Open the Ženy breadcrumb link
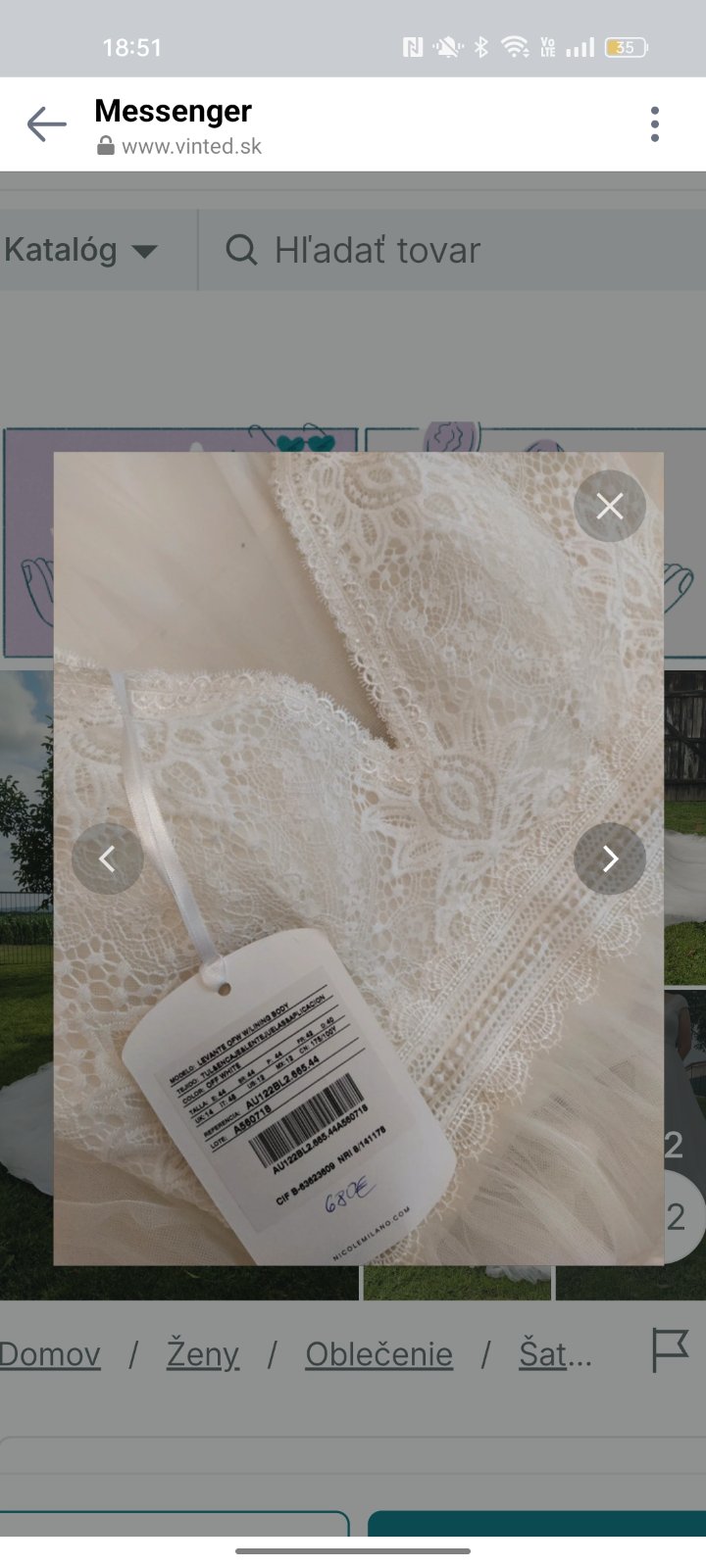This screenshot has width=706, height=1568. [x=203, y=1353]
